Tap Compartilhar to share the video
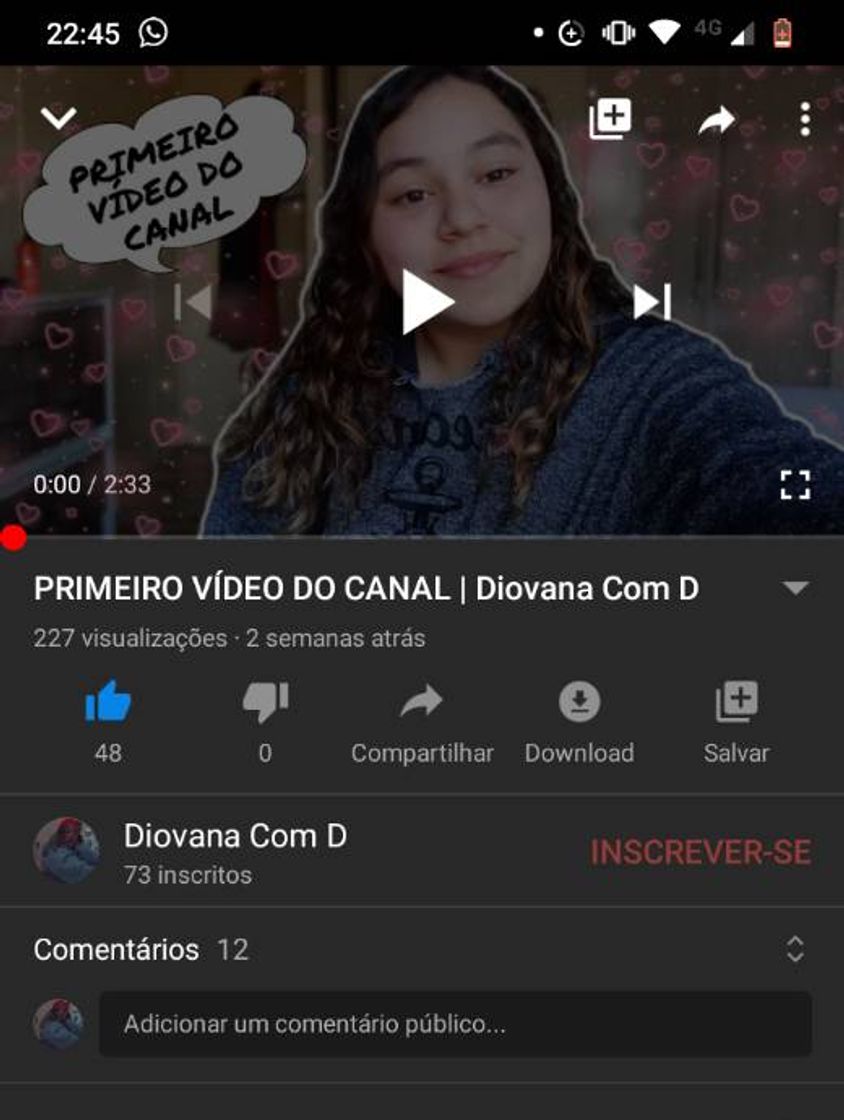This screenshot has height=1120, width=844. [x=422, y=720]
